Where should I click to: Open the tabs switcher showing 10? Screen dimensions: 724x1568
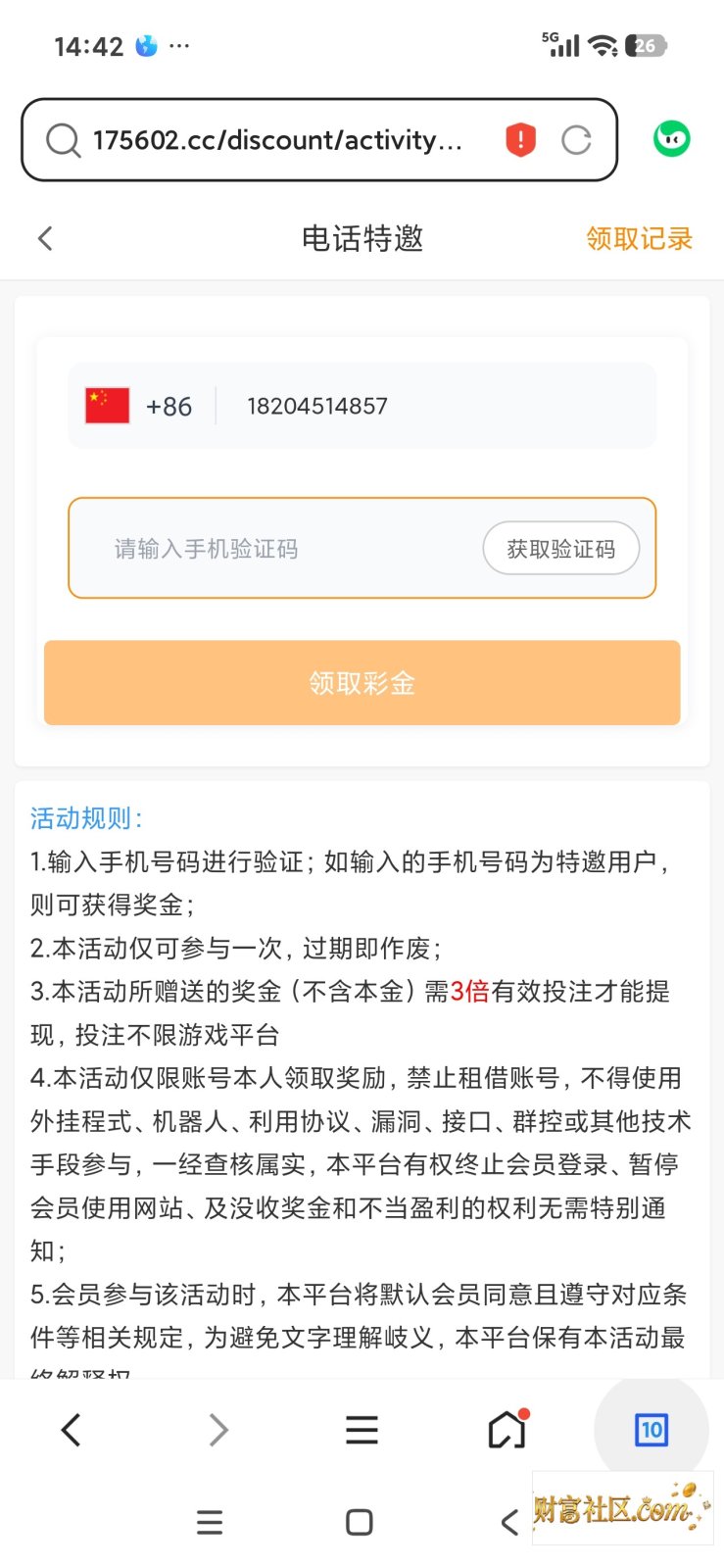pyautogui.click(x=652, y=1430)
